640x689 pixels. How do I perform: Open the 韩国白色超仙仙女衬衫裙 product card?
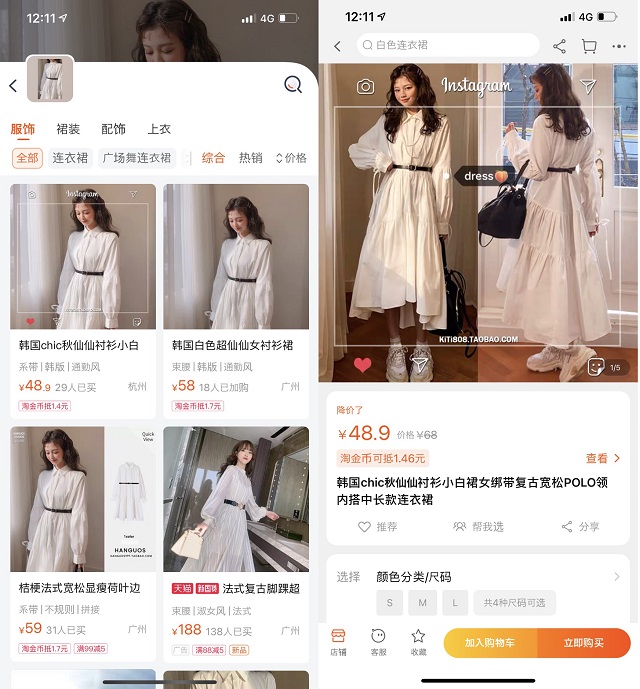236,300
